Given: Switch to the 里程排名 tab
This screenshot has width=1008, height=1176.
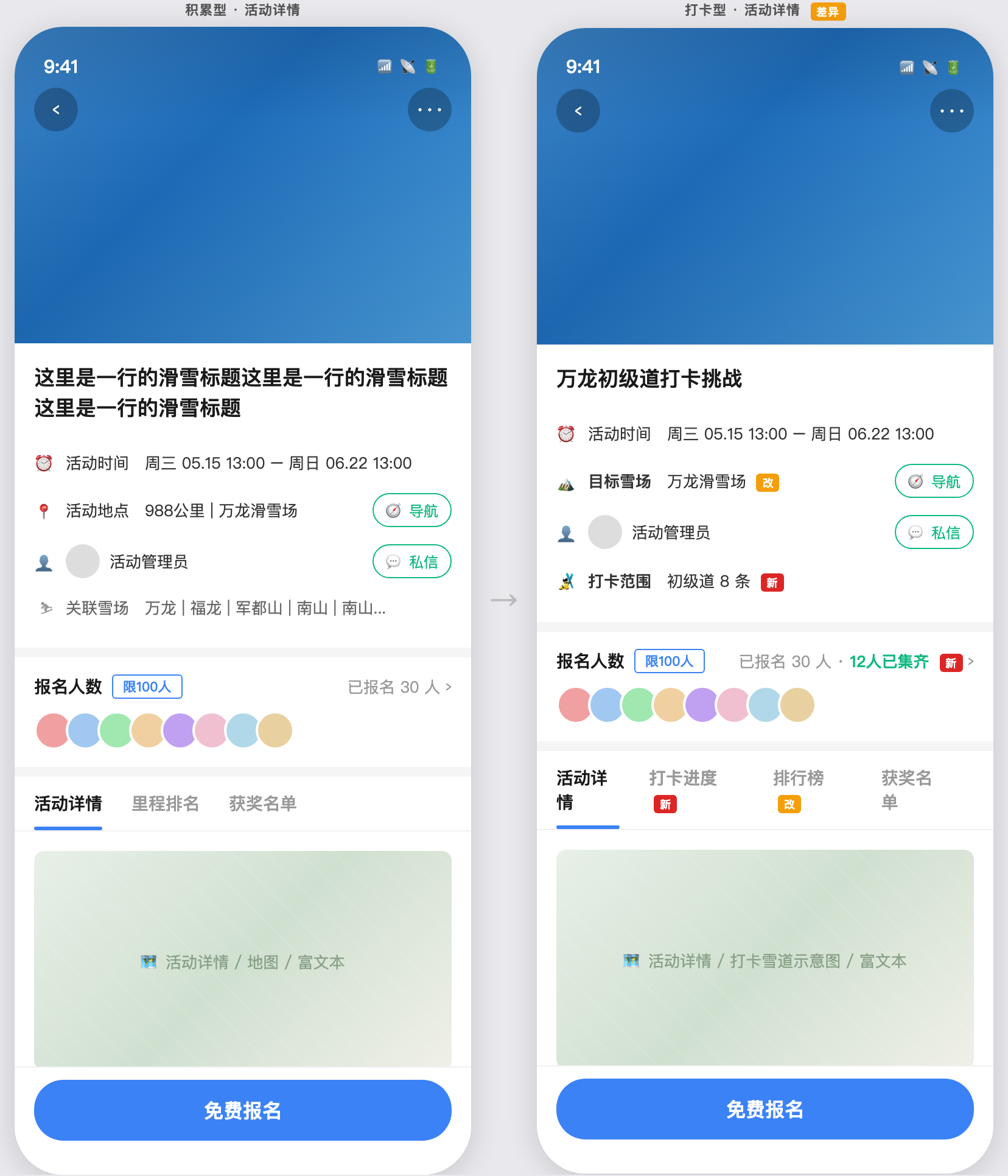Looking at the screenshot, I should coord(165,803).
